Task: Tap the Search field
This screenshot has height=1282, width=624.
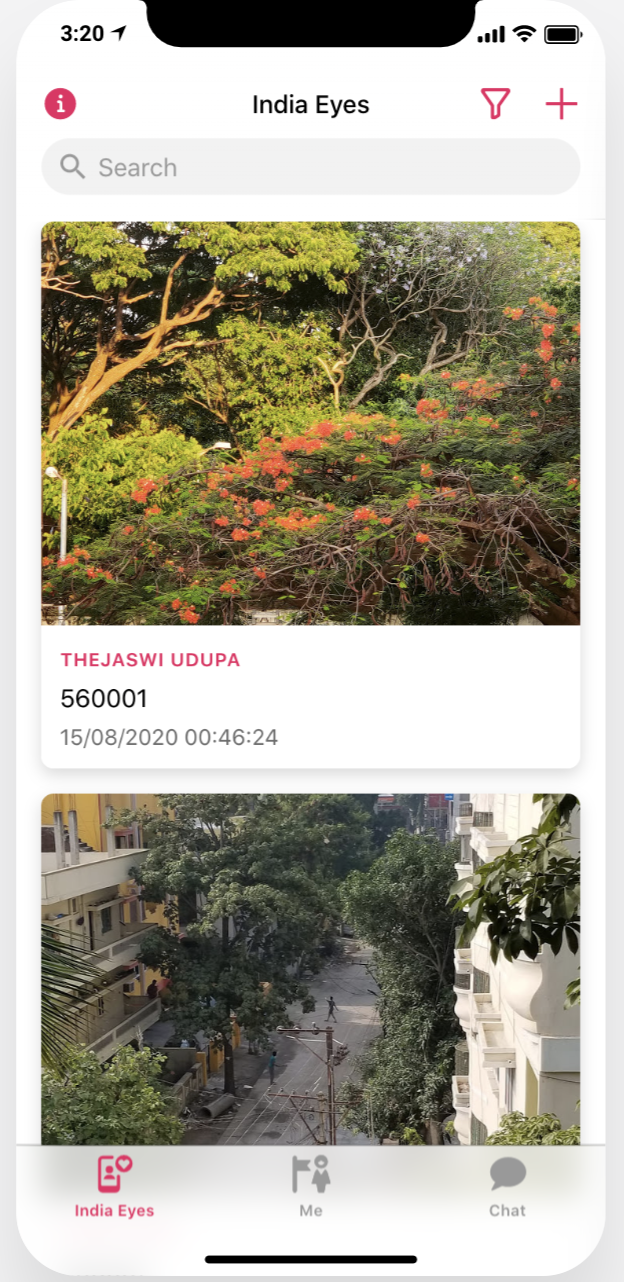Action: (310, 167)
